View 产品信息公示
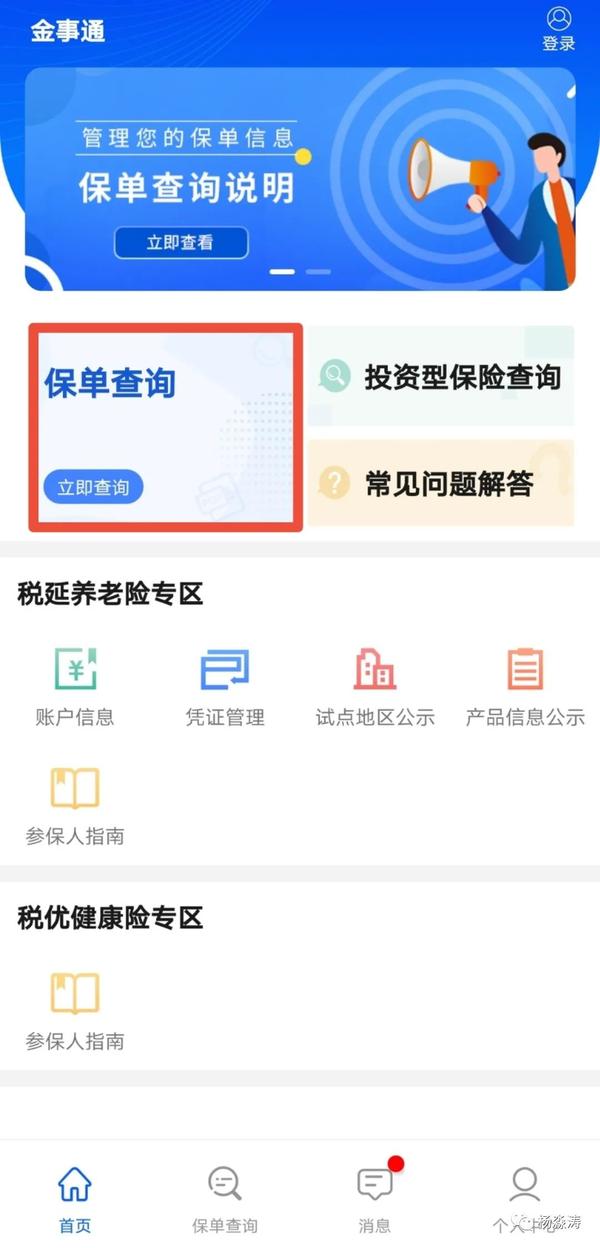The height and width of the screenshot is (1248, 600). coord(525,687)
